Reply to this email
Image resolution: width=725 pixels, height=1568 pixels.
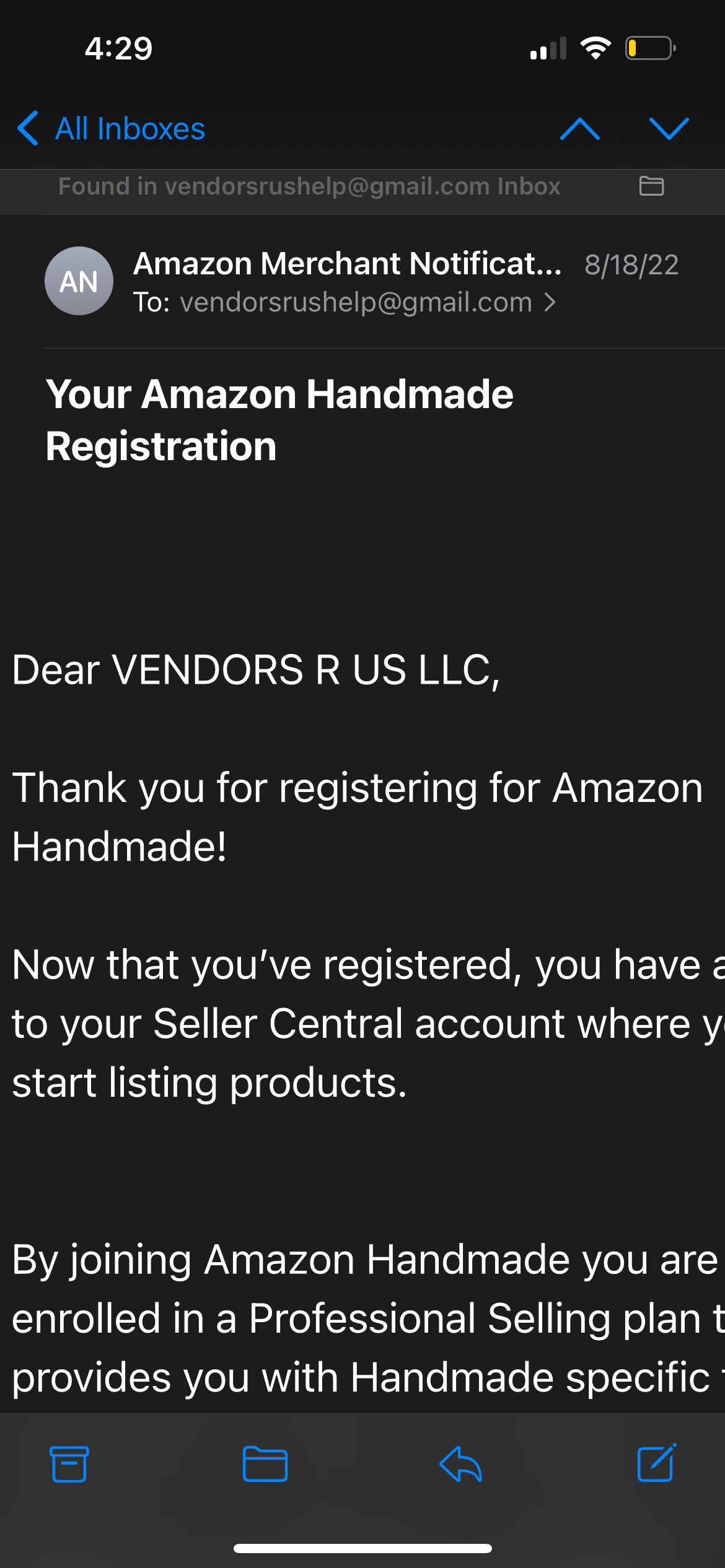tap(460, 1464)
